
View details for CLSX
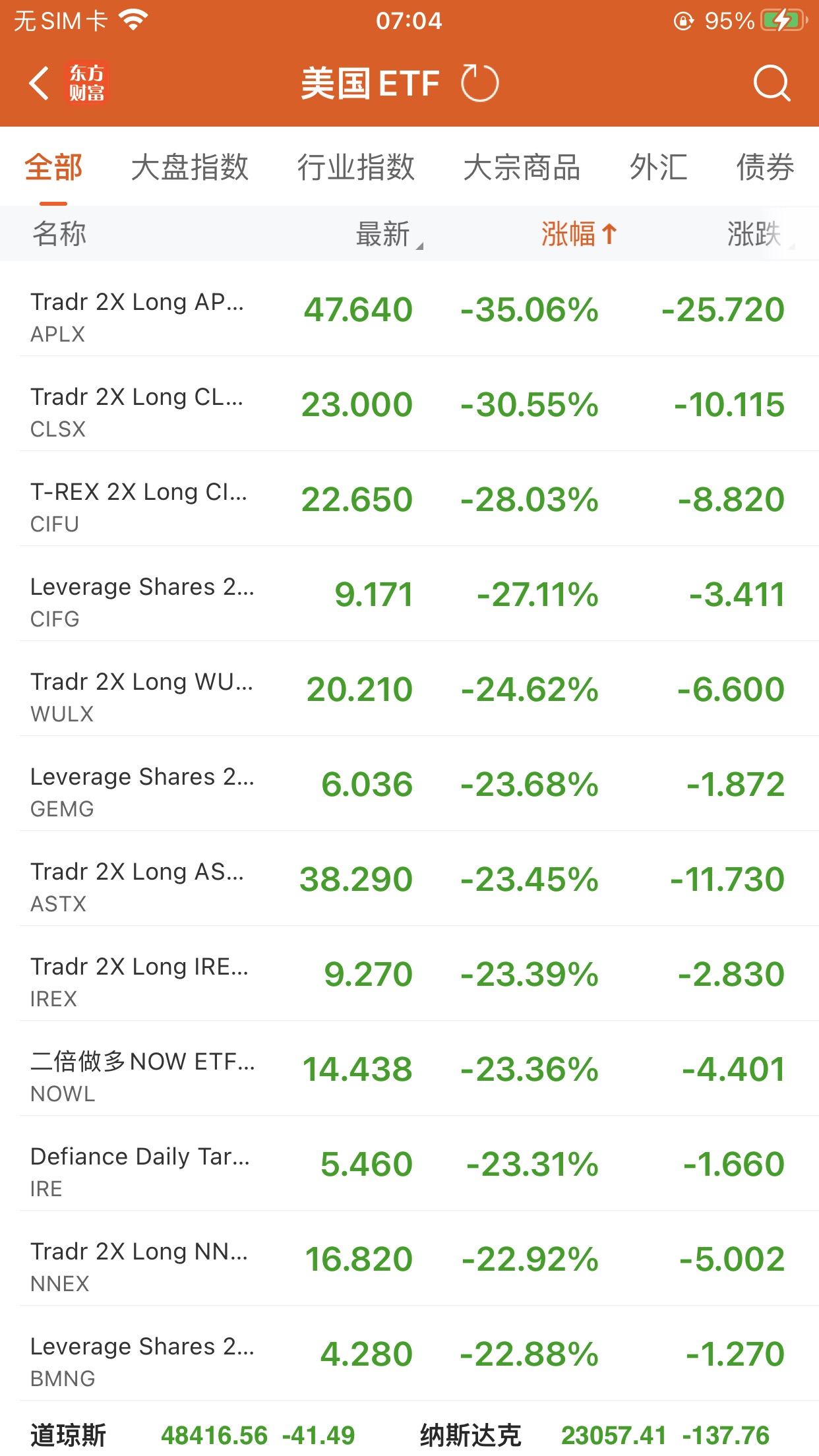[x=409, y=405]
